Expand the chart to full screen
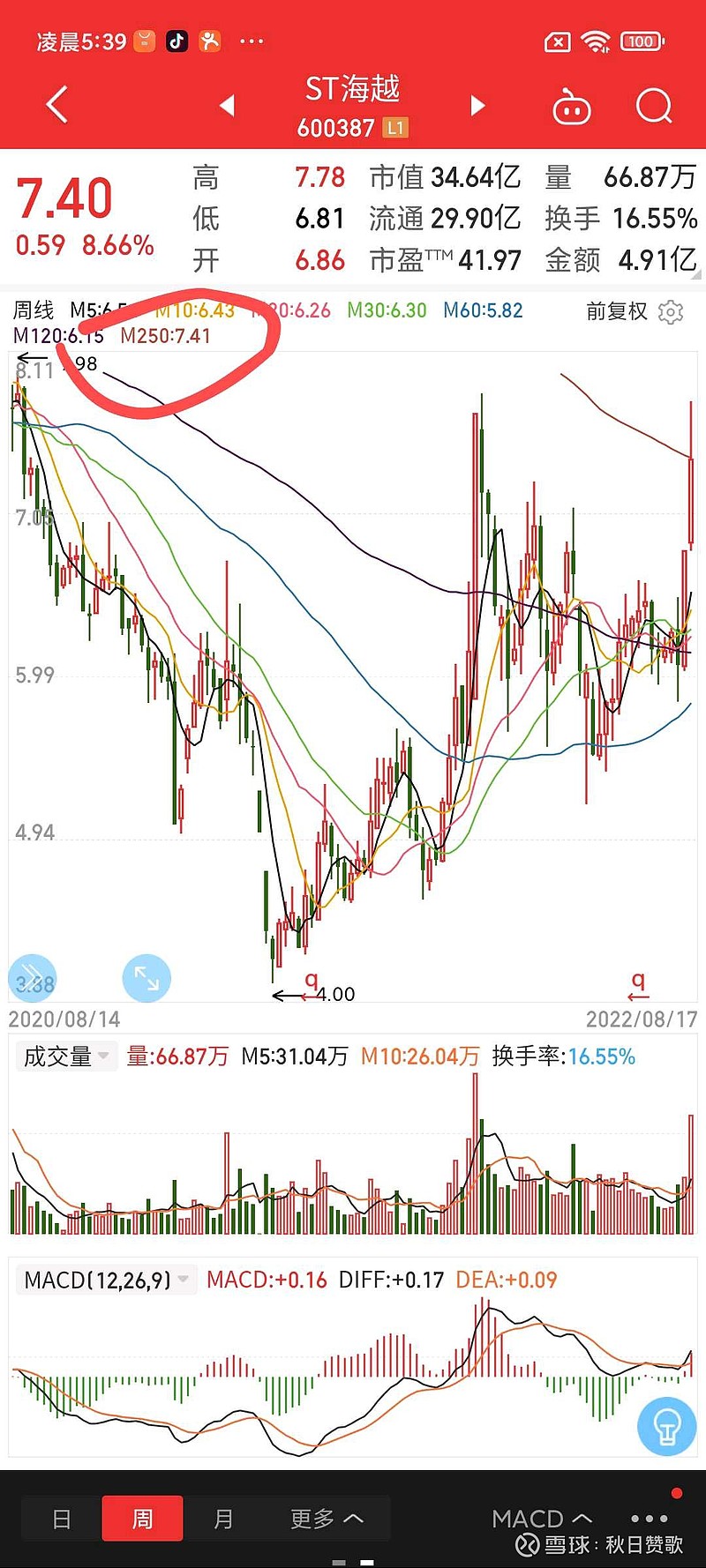The image size is (706, 1568). click(146, 978)
